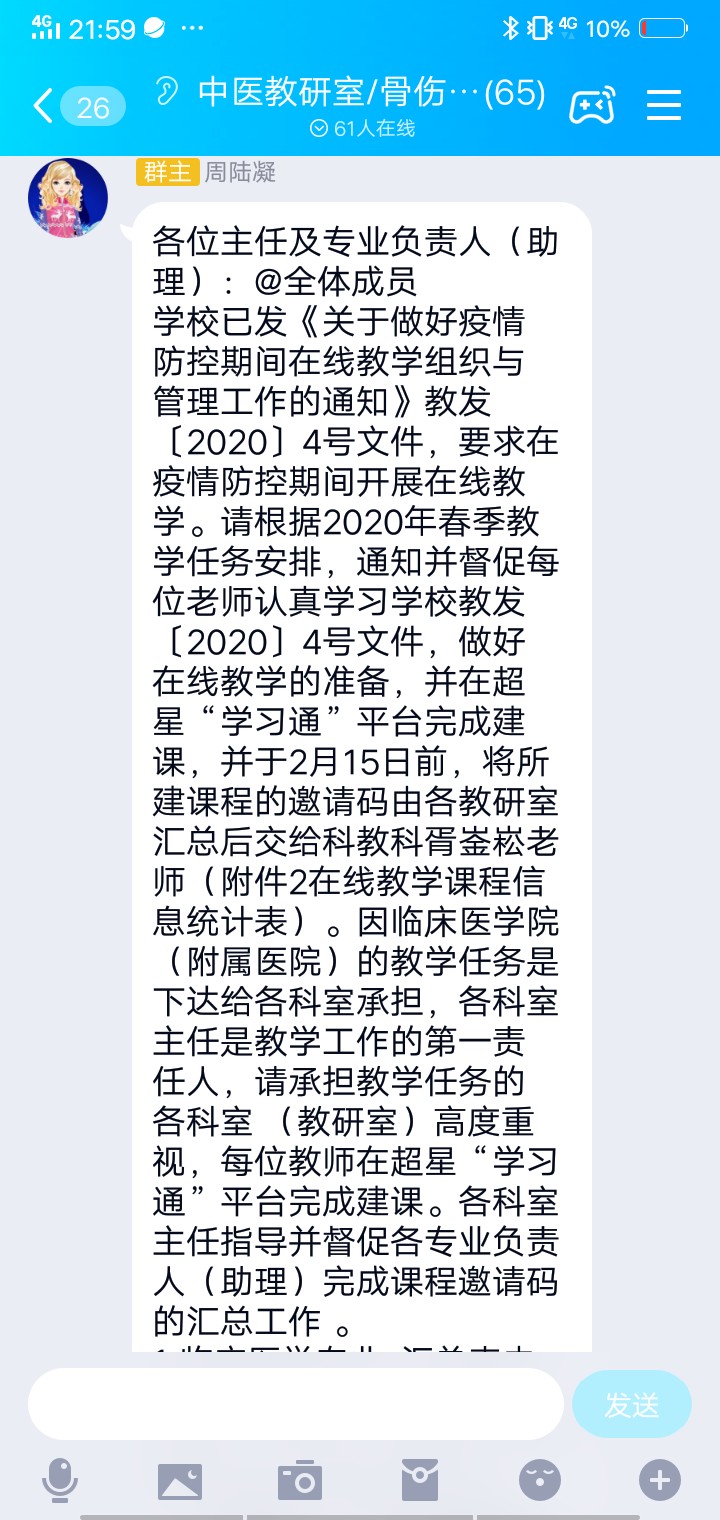Focus the message input field
The image size is (720, 1520).
coord(295,1404)
